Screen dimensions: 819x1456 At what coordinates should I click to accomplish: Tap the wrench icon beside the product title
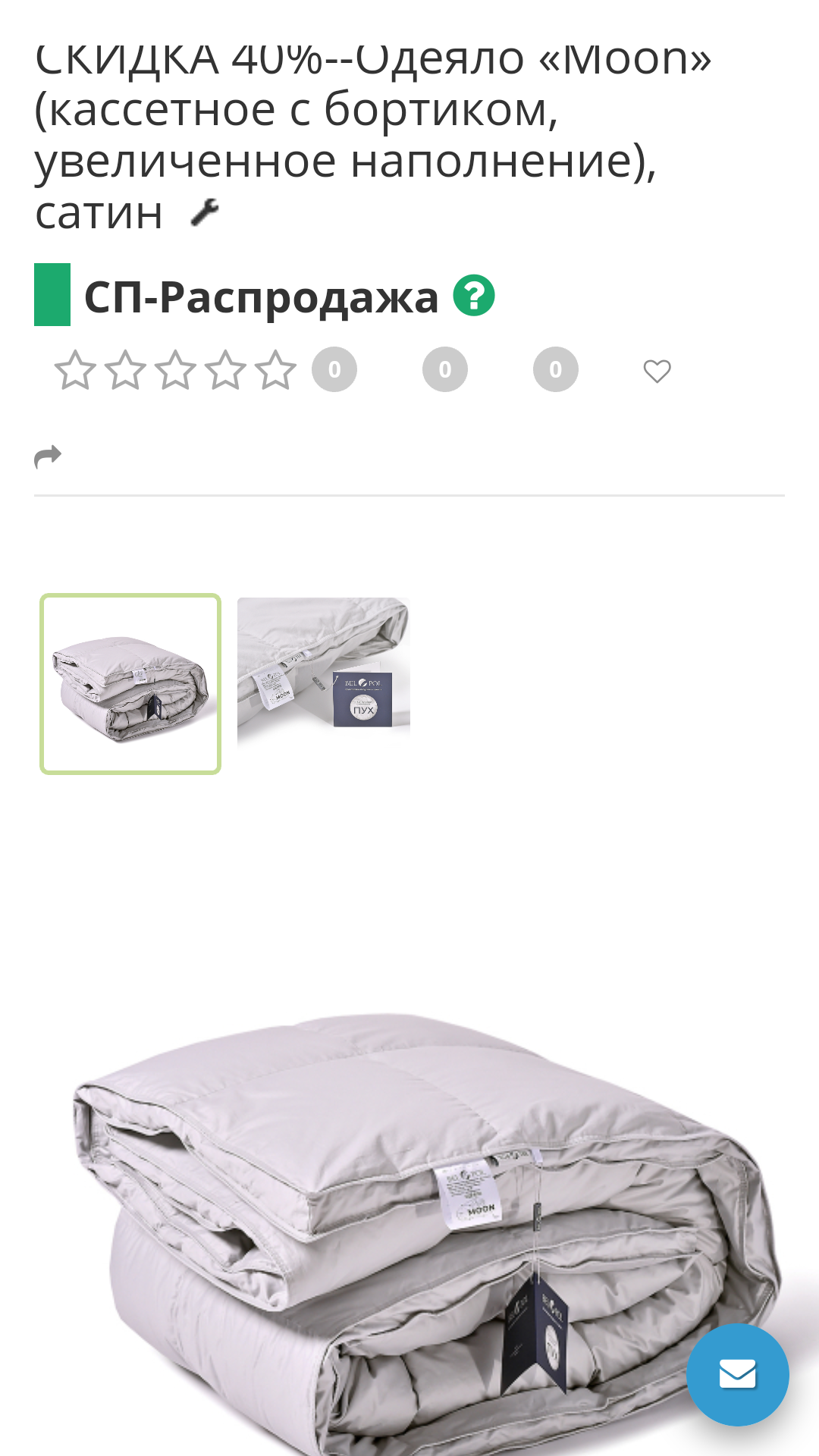point(205,212)
